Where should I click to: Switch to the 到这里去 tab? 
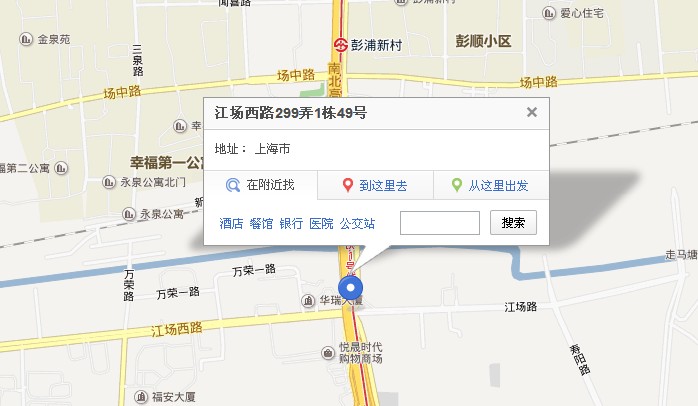click(x=375, y=185)
